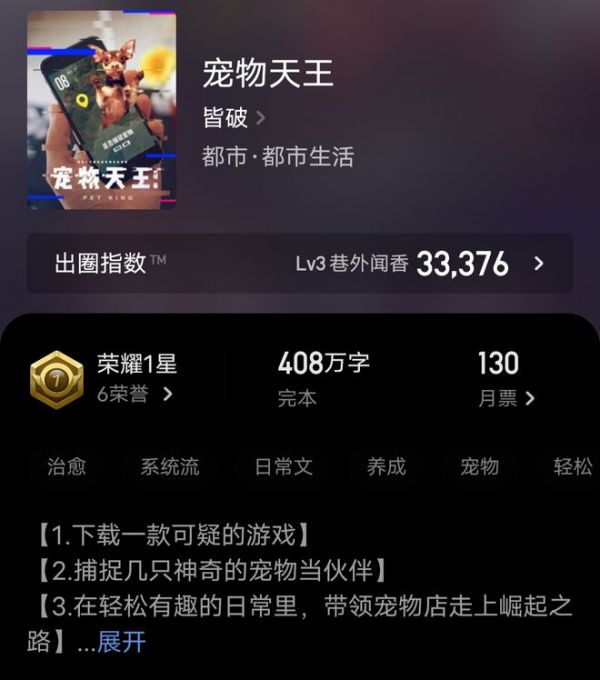The width and height of the screenshot is (600, 680).
Task: Open the 都市·都市生活 category
Action: coord(277,157)
